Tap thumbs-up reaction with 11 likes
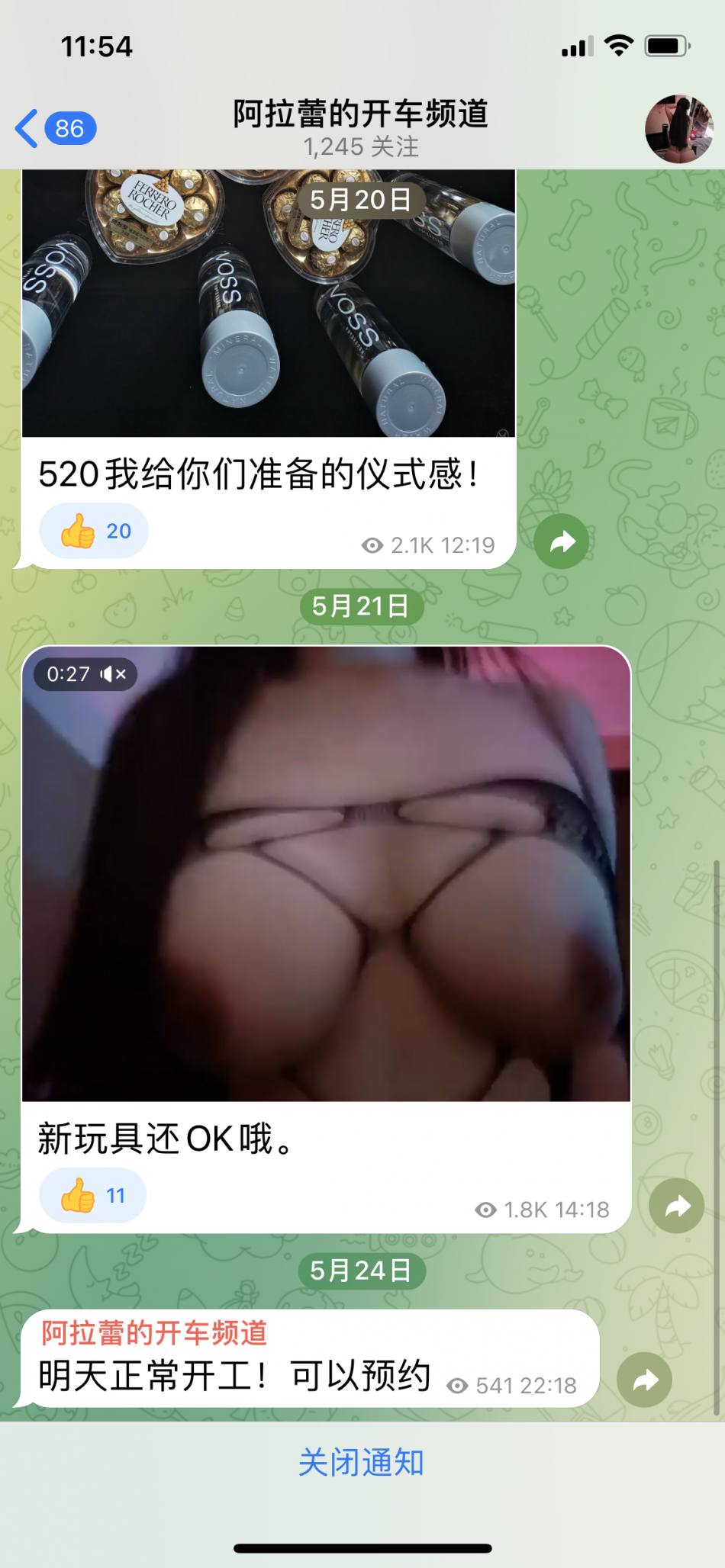The width and height of the screenshot is (725, 1568). 93,1196
